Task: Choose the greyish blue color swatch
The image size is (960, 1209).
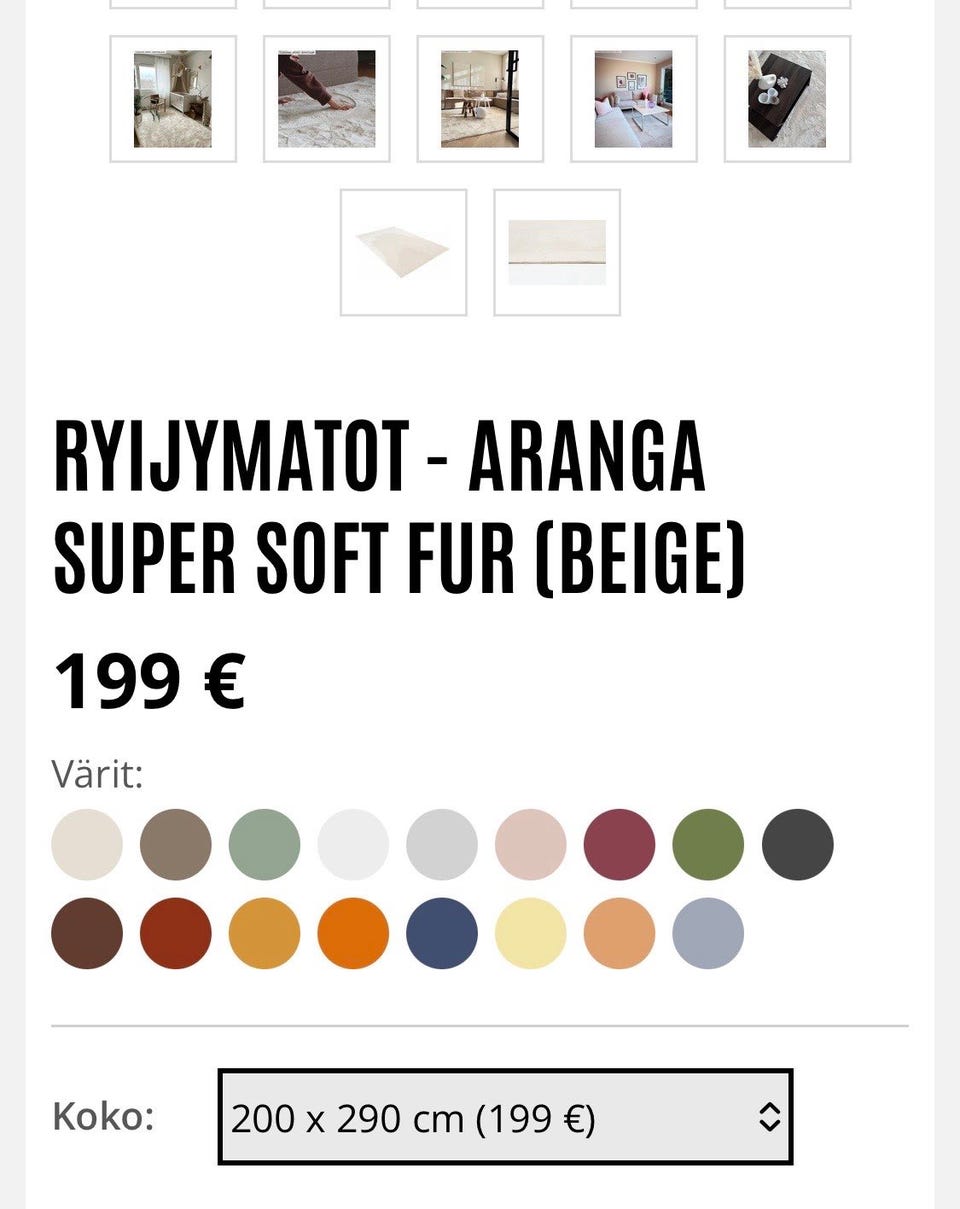Action: point(708,933)
